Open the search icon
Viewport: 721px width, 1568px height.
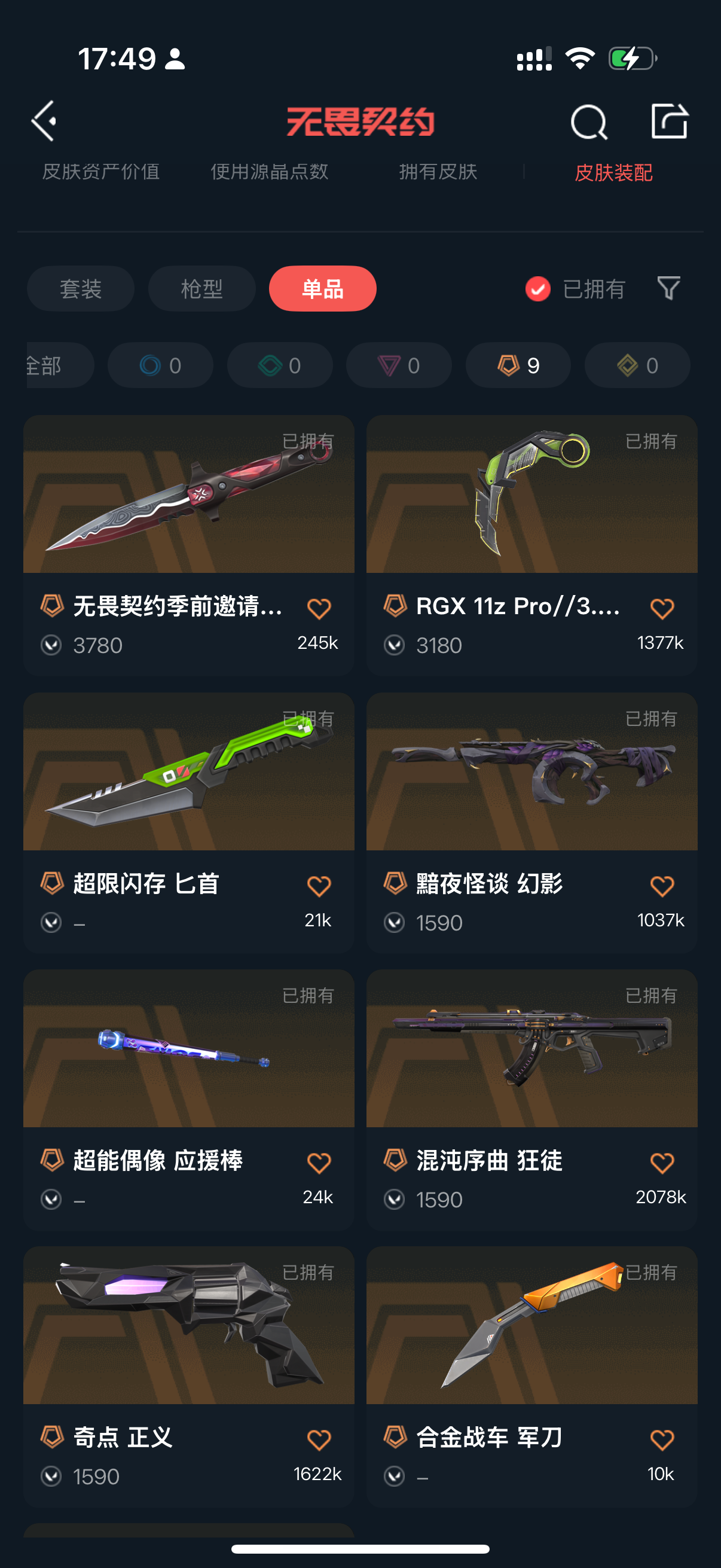[588, 123]
